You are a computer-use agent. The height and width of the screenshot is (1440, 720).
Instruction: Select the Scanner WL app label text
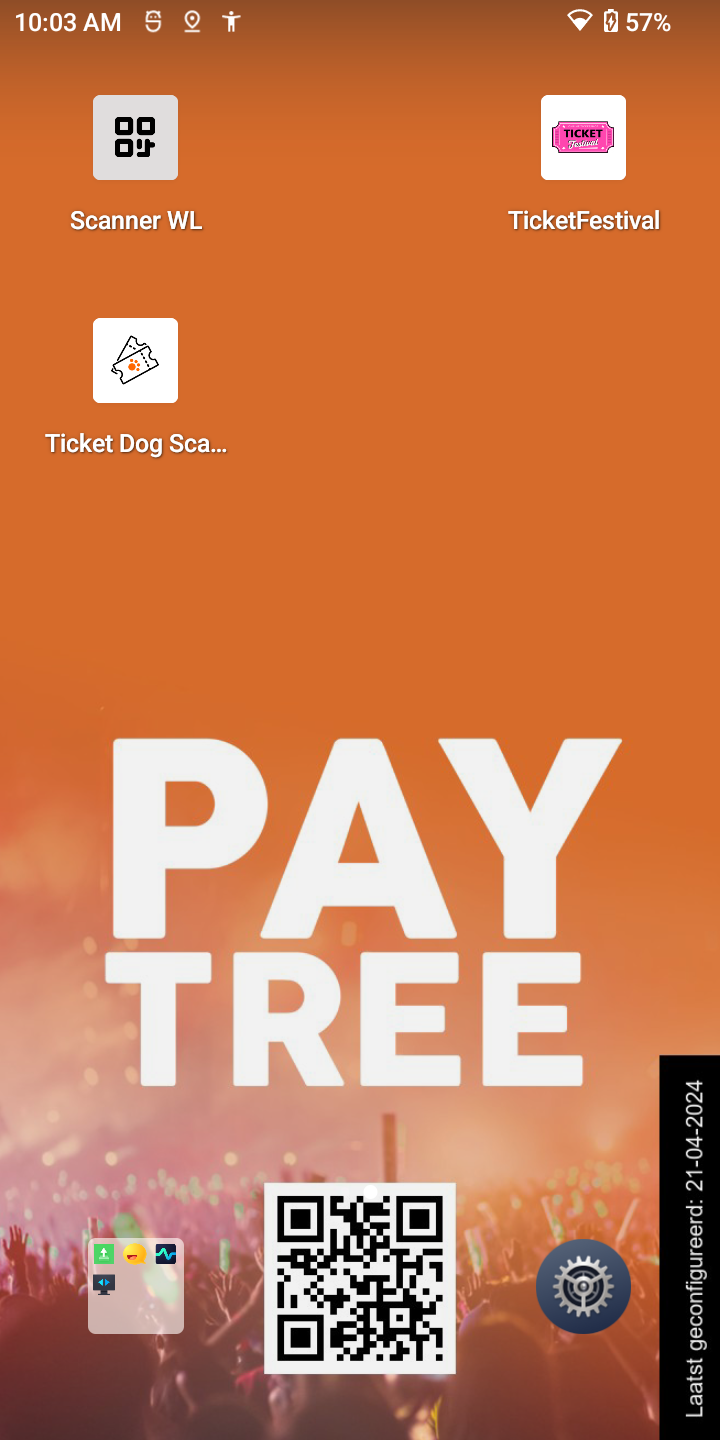click(x=135, y=221)
